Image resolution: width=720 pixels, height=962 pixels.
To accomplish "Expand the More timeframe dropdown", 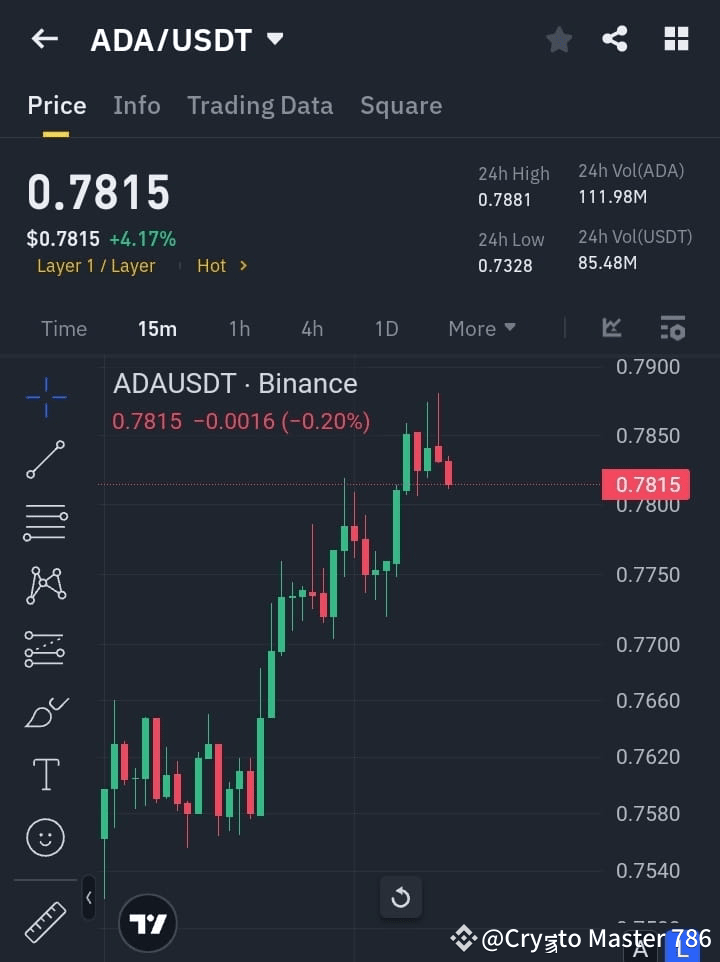I will click(481, 328).
